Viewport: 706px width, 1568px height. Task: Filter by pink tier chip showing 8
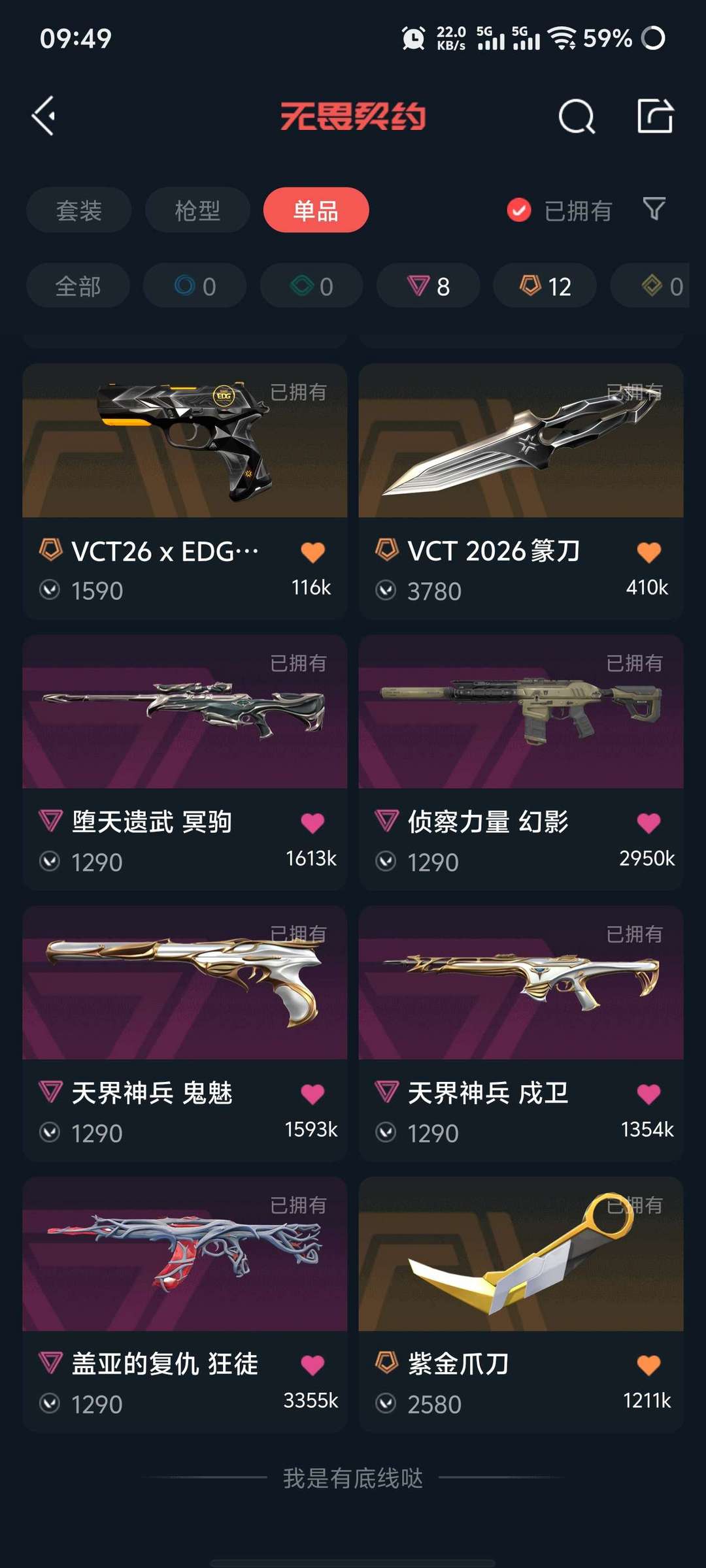(x=428, y=286)
